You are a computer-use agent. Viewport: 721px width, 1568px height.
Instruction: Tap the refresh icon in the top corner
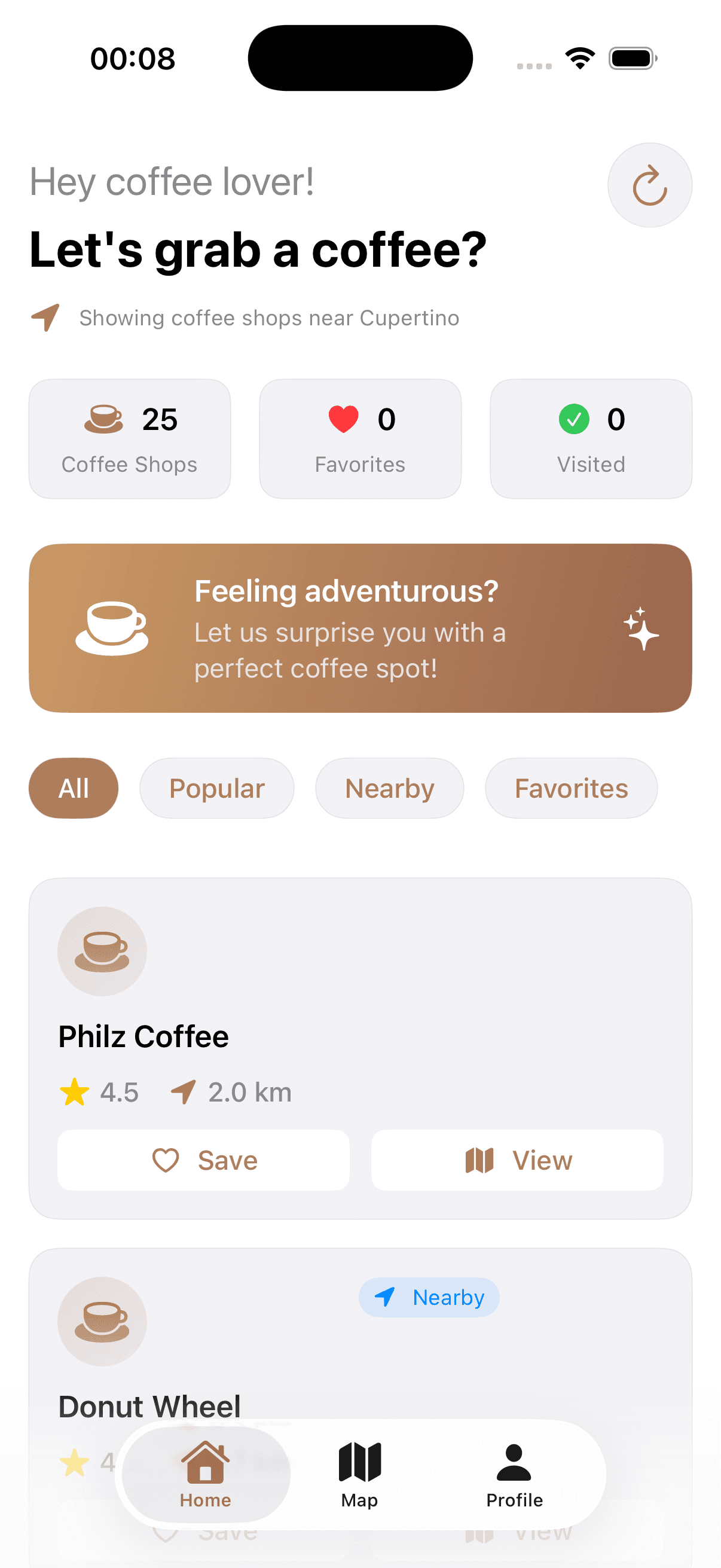coord(650,186)
